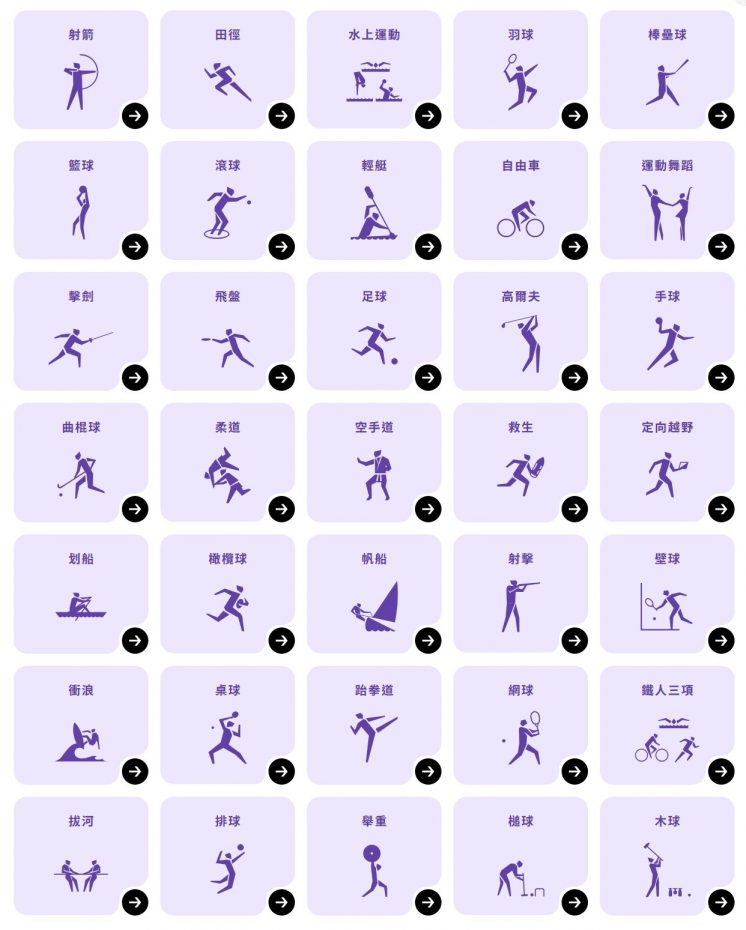The height and width of the screenshot is (930, 746).
Task: View the 羽球 badminton card
Action: (x=520, y=70)
